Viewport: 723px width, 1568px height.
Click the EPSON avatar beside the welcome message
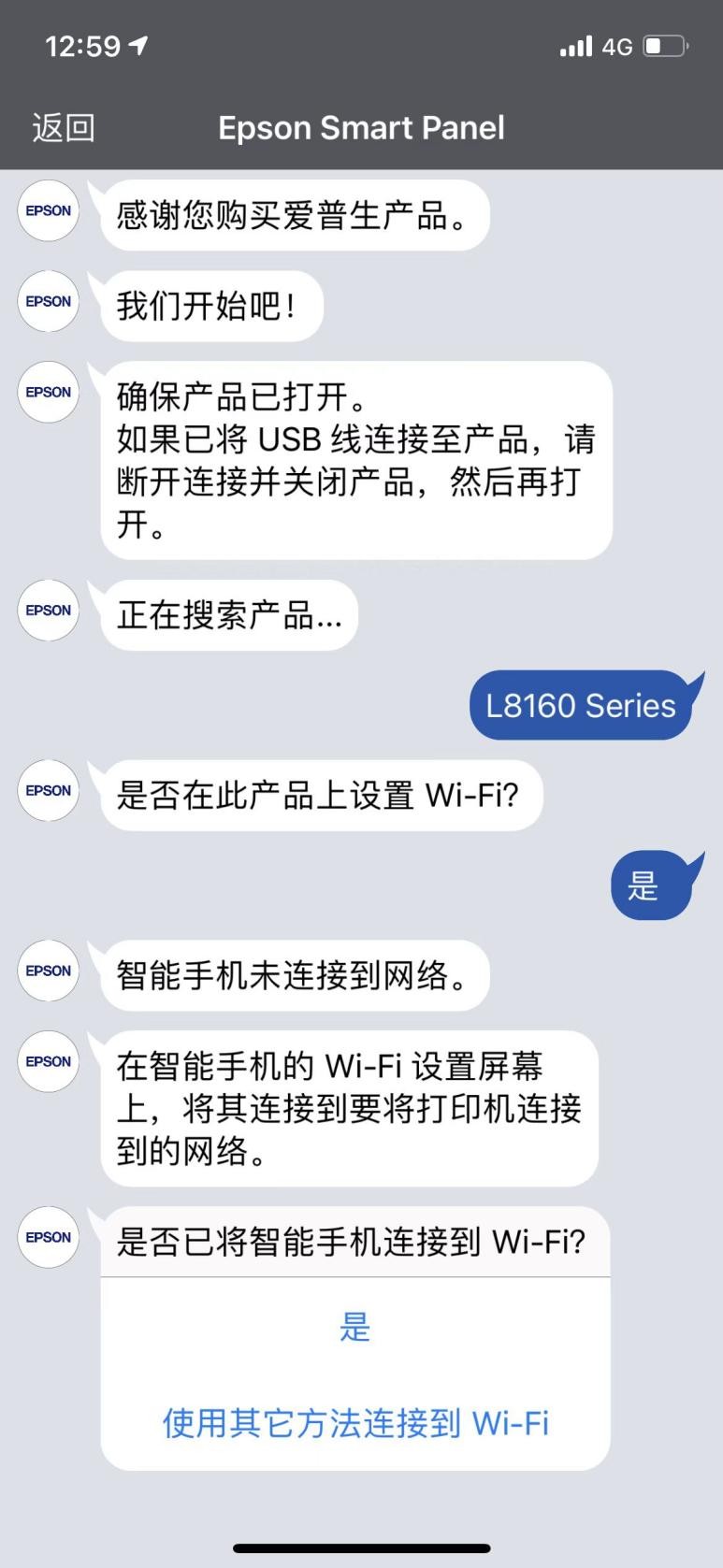pos(48,211)
